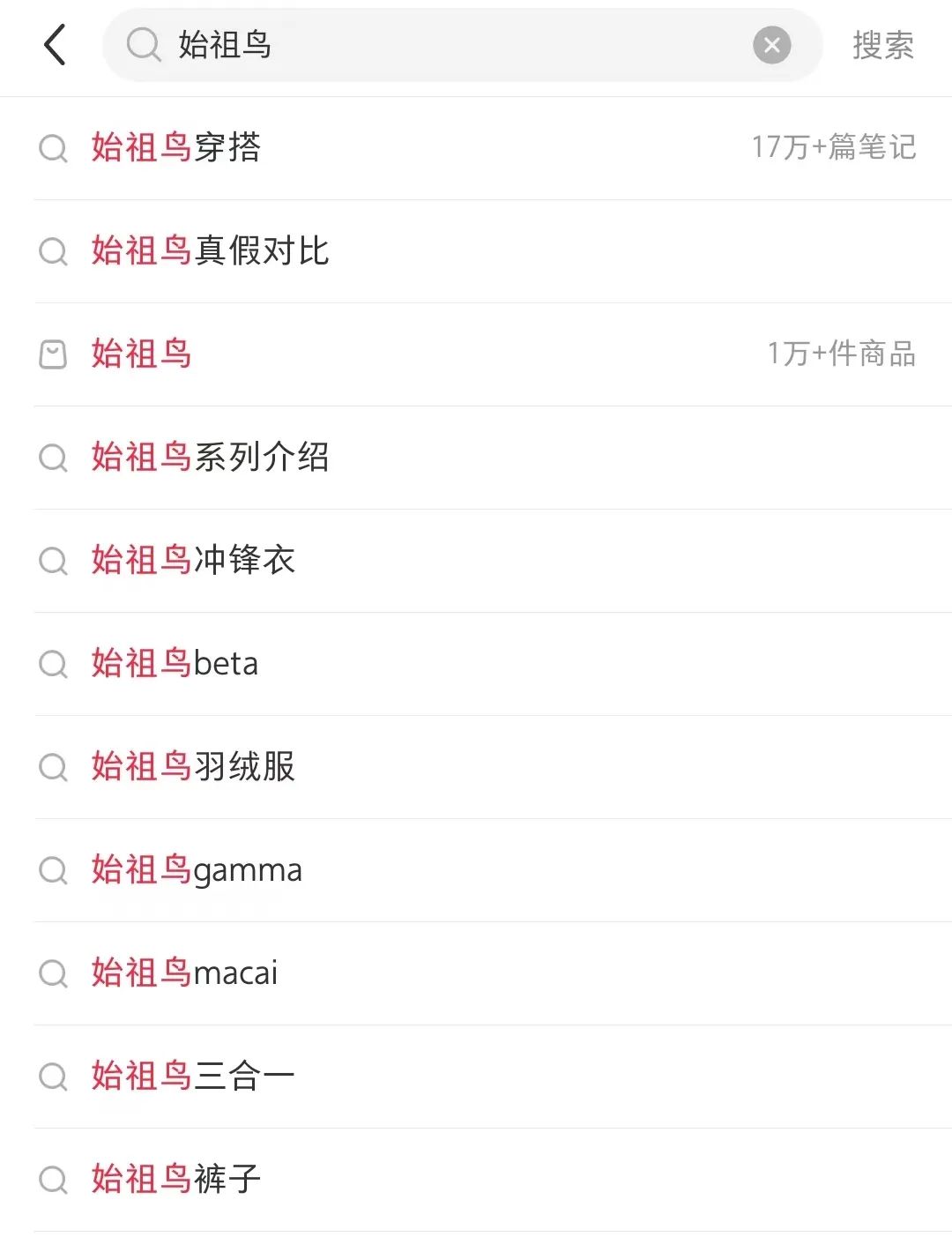Click the magnifier icon beside 始祖鸟真假对比
The height and width of the screenshot is (1237, 952).
[x=53, y=252]
